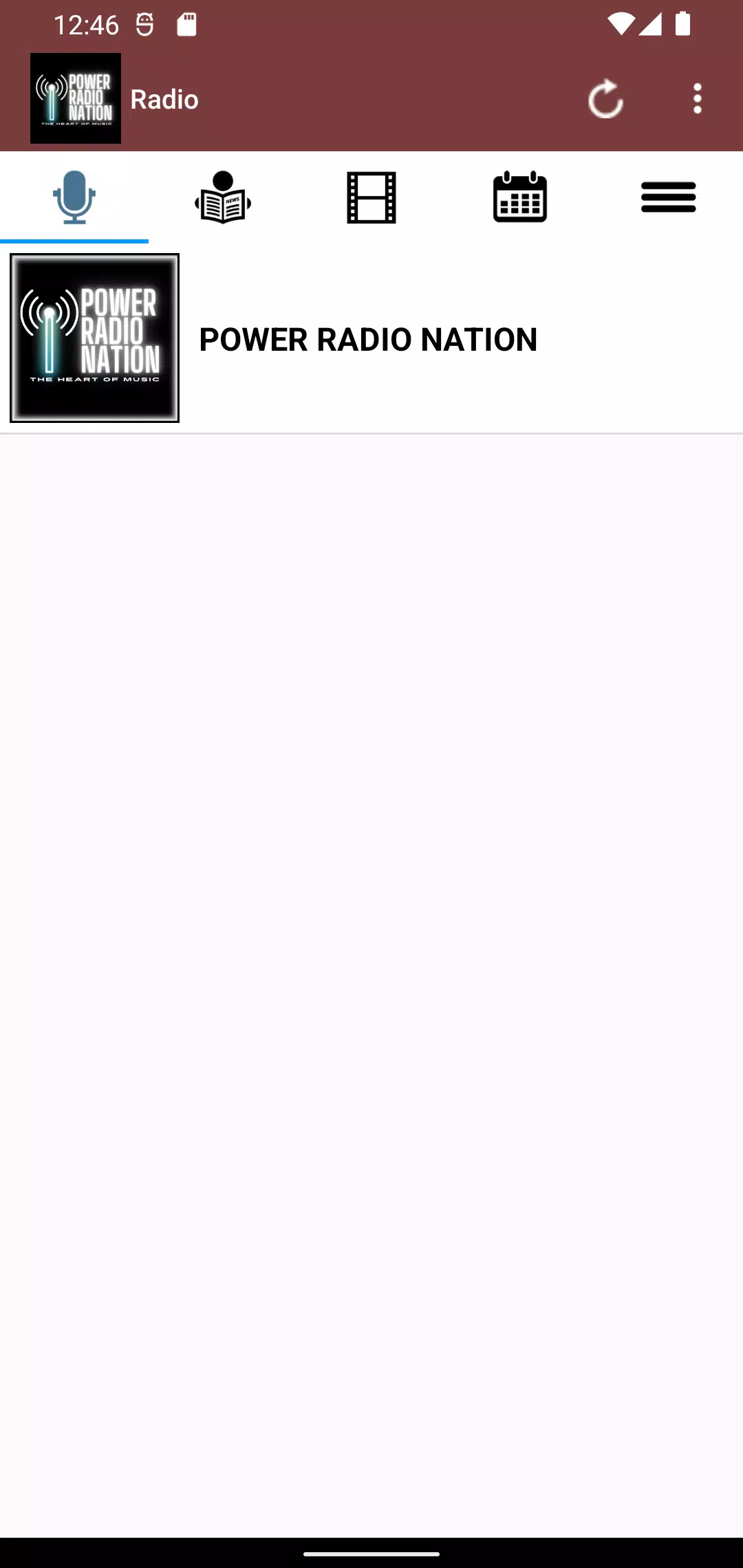This screenshot has height=1568, width=743.
Task: Open the three-dot overflow menu
Action: click(698, 99)
